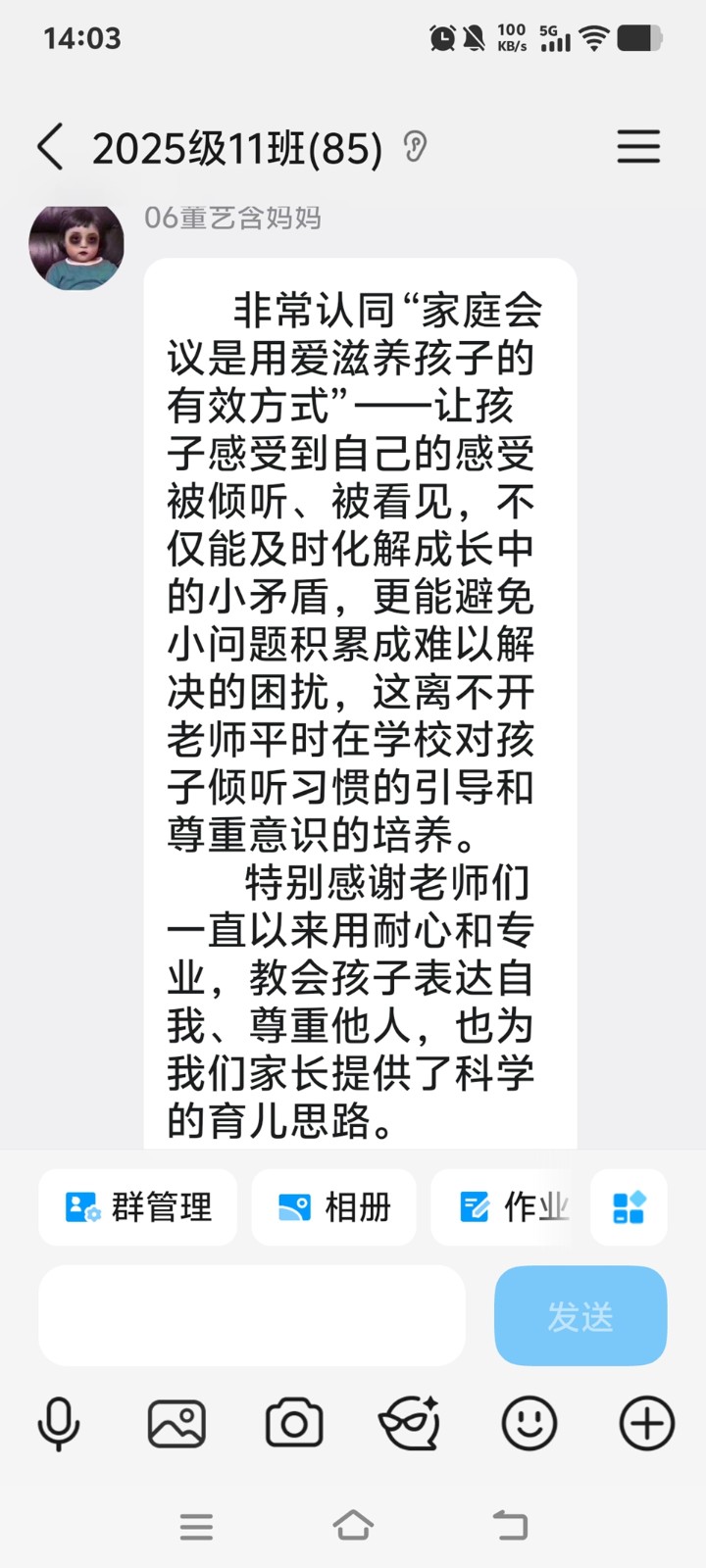Screen dimensions: 706x1568
Task: Focus the message input box
Action: [251, 1315]
